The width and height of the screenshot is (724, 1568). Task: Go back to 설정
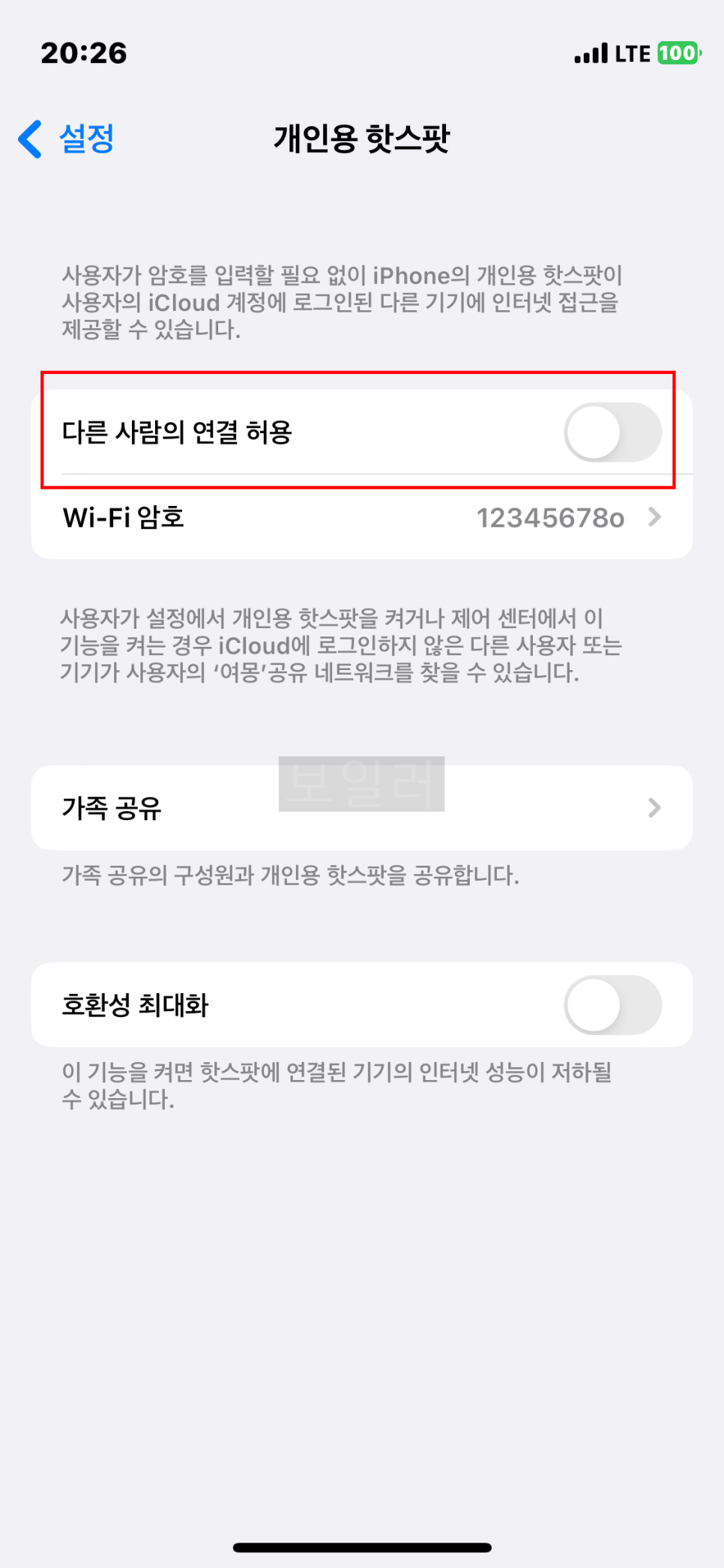pos(67,139)
